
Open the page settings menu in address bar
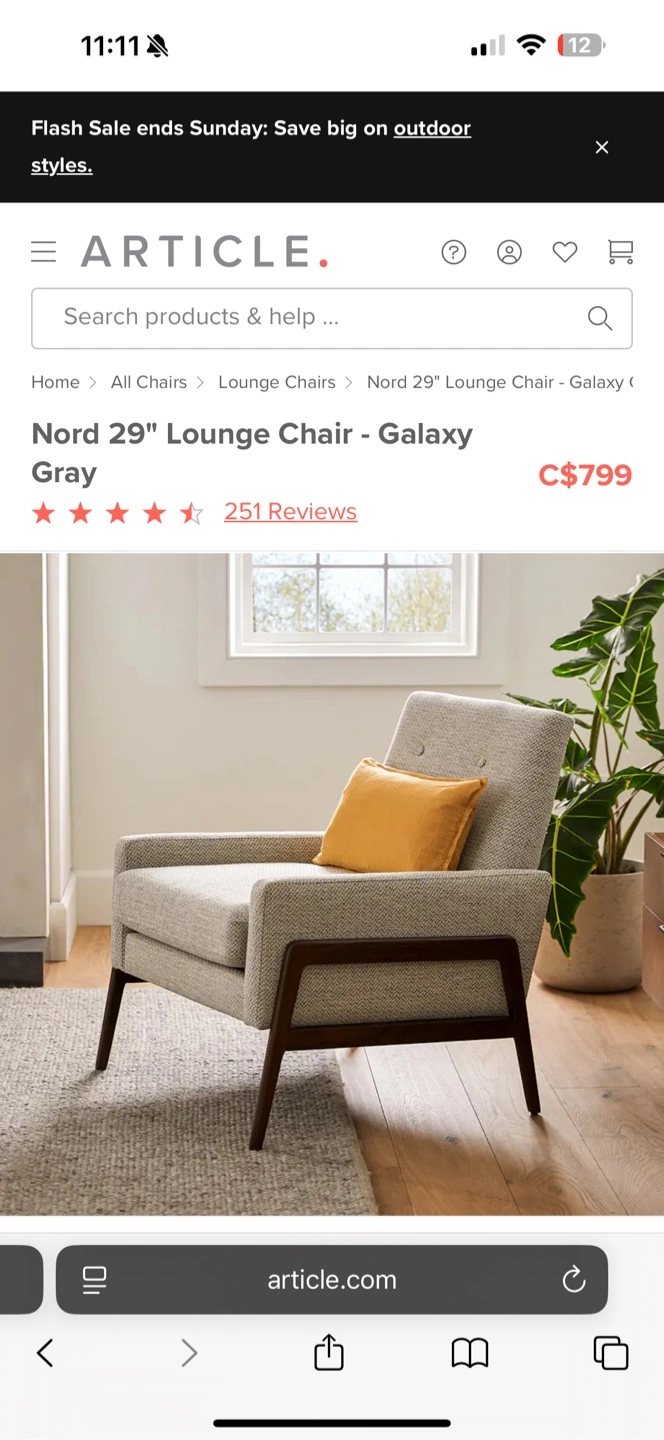point(95,1279)
